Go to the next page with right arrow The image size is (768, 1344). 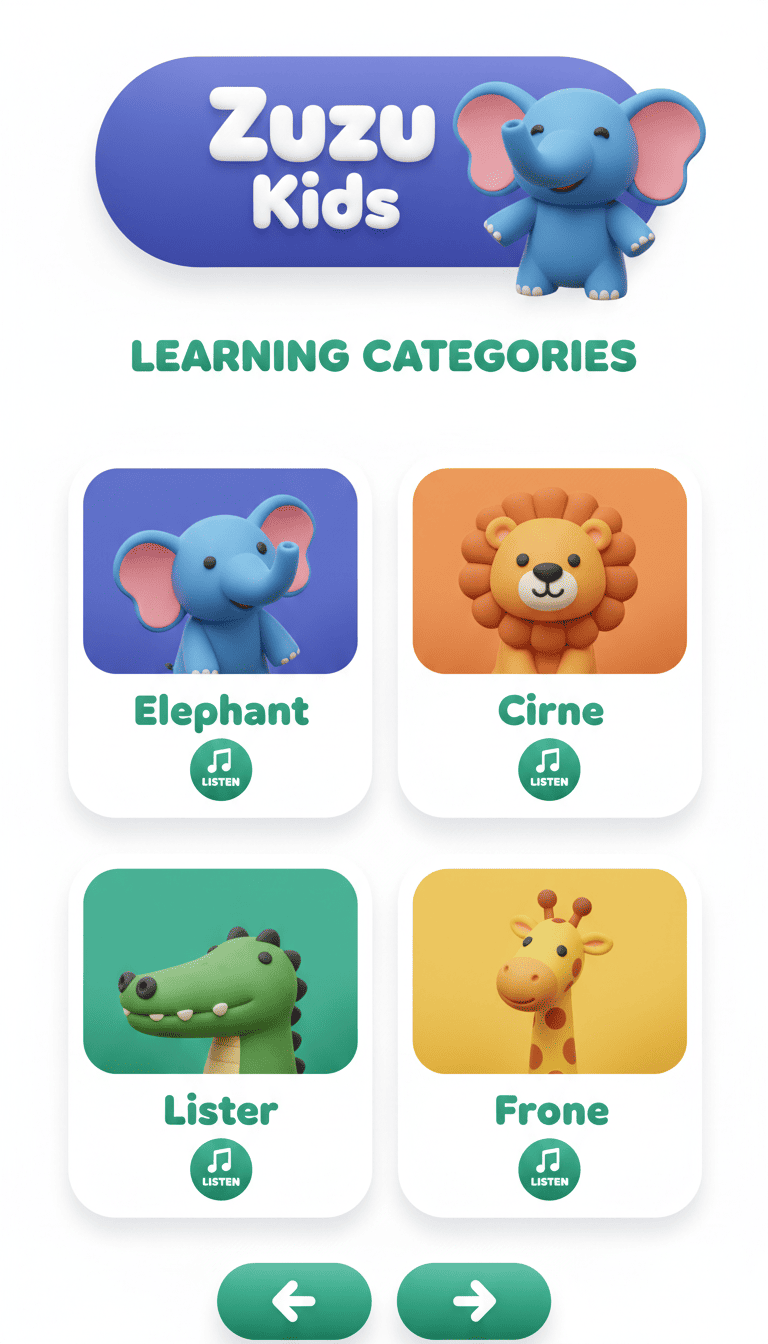[474, 1300]
